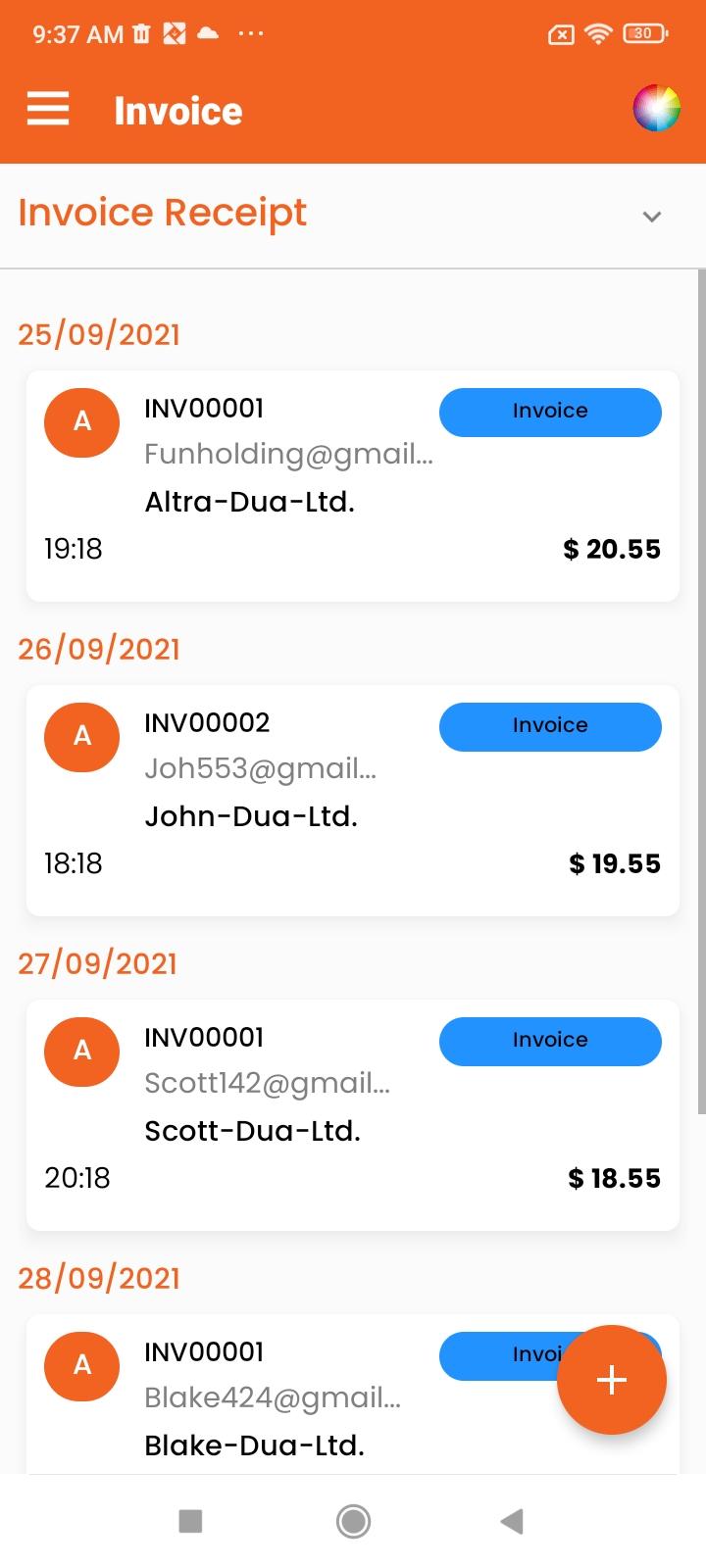Go back using the system back button
The width and height of the screenshot is (706, 1568).
[x=512, y=1521]
